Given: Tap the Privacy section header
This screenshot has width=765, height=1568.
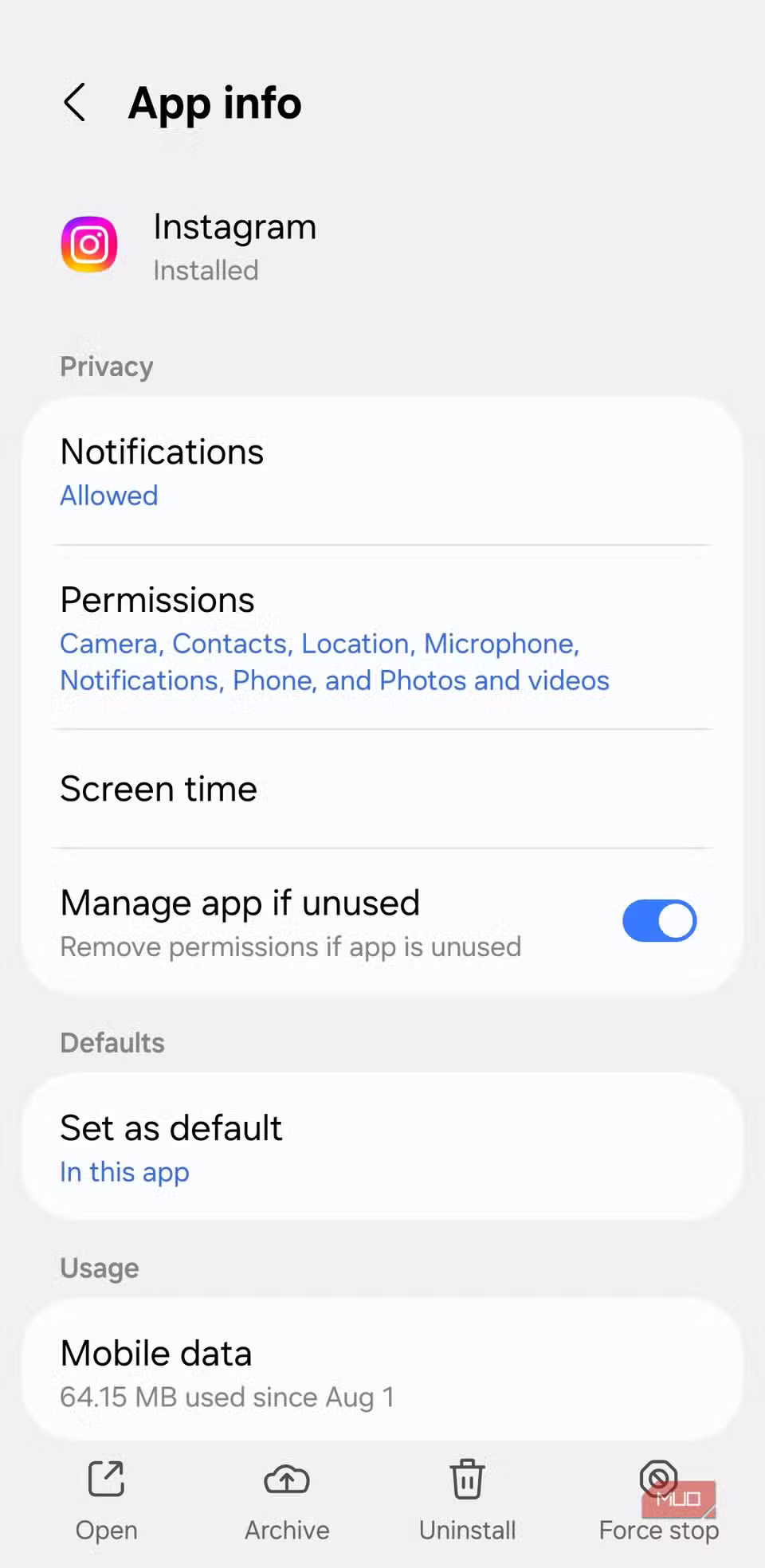Looking at the screenshot, I should [x=106, y=367].
